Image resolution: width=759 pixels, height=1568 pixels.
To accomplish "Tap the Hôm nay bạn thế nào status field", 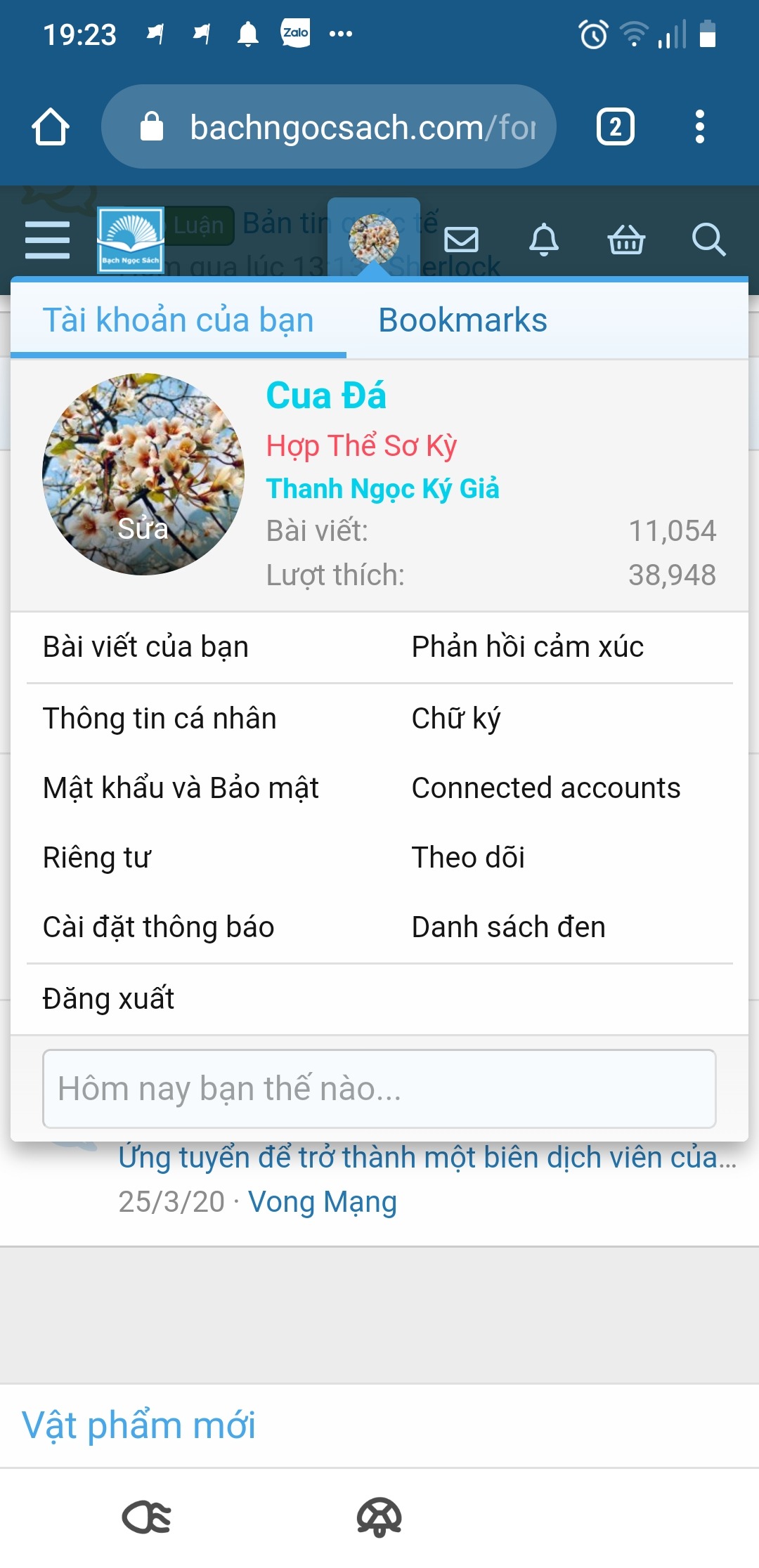I will pyautogui.click(x=379, y=1089).
